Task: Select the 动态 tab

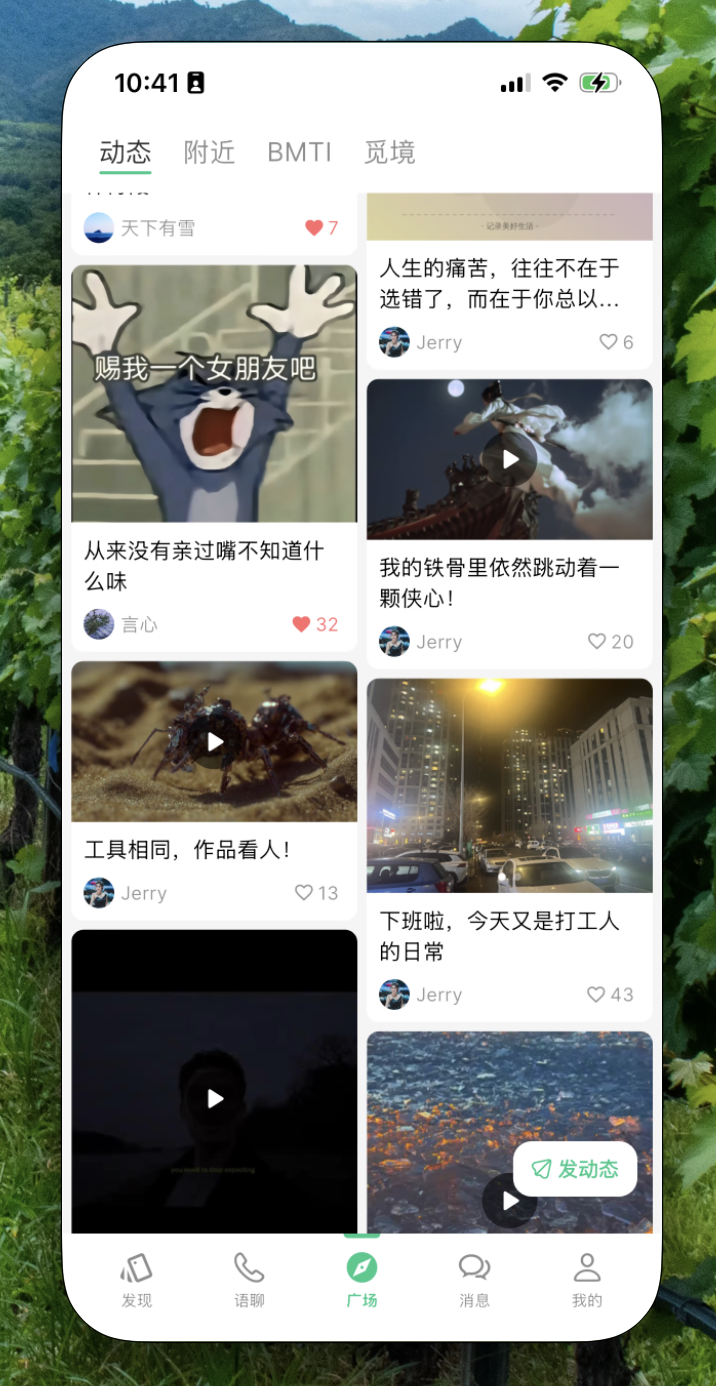Action: click(125, 152)
